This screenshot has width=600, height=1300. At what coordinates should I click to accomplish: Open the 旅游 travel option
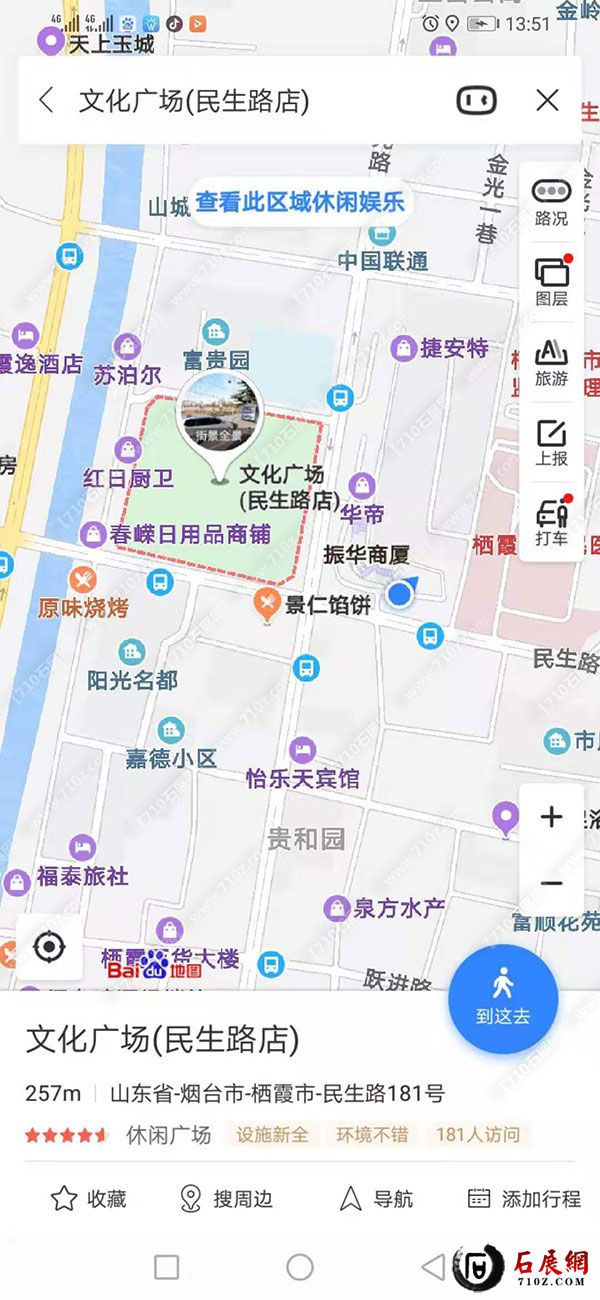(551, 362)
